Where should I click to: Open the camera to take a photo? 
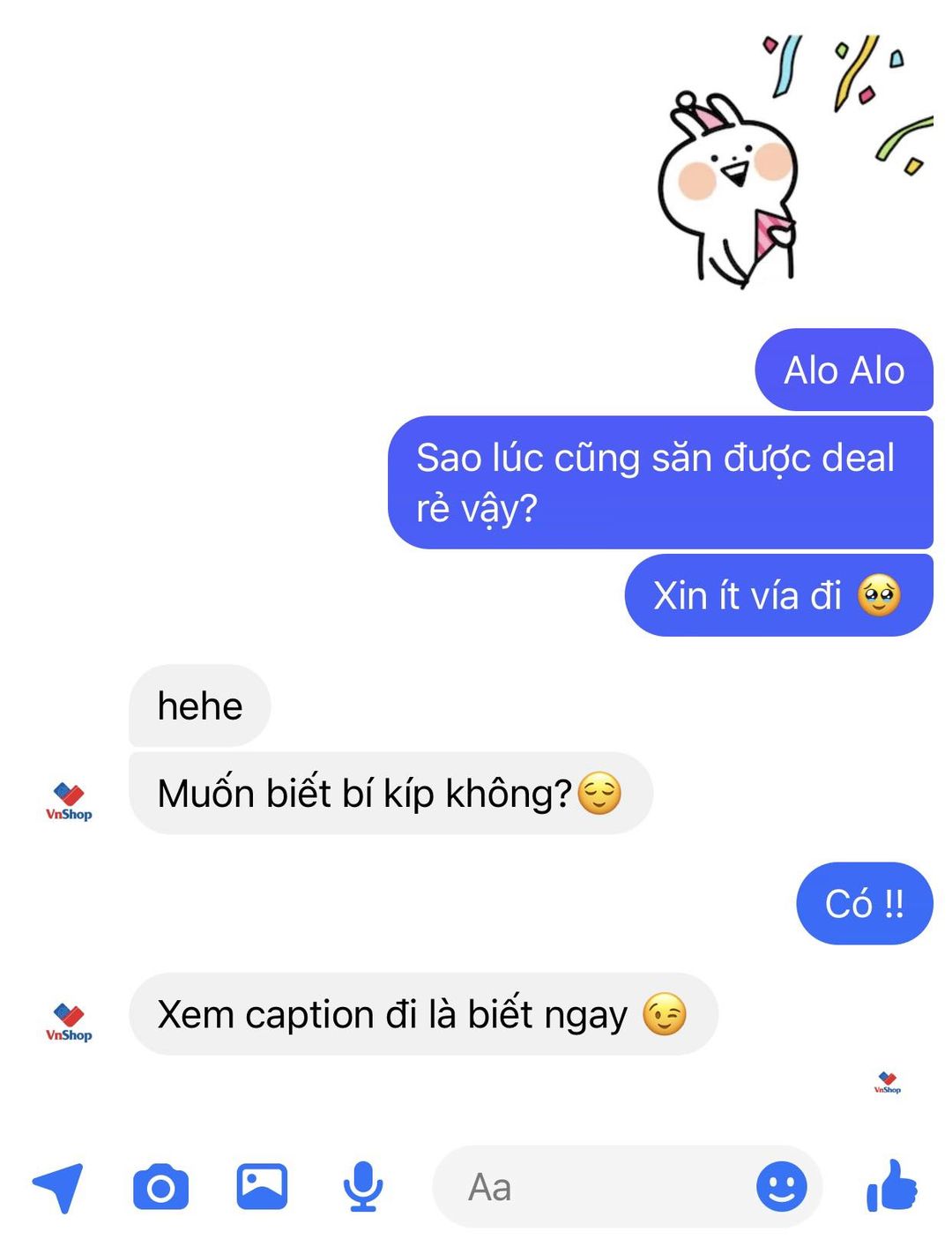160,1187
